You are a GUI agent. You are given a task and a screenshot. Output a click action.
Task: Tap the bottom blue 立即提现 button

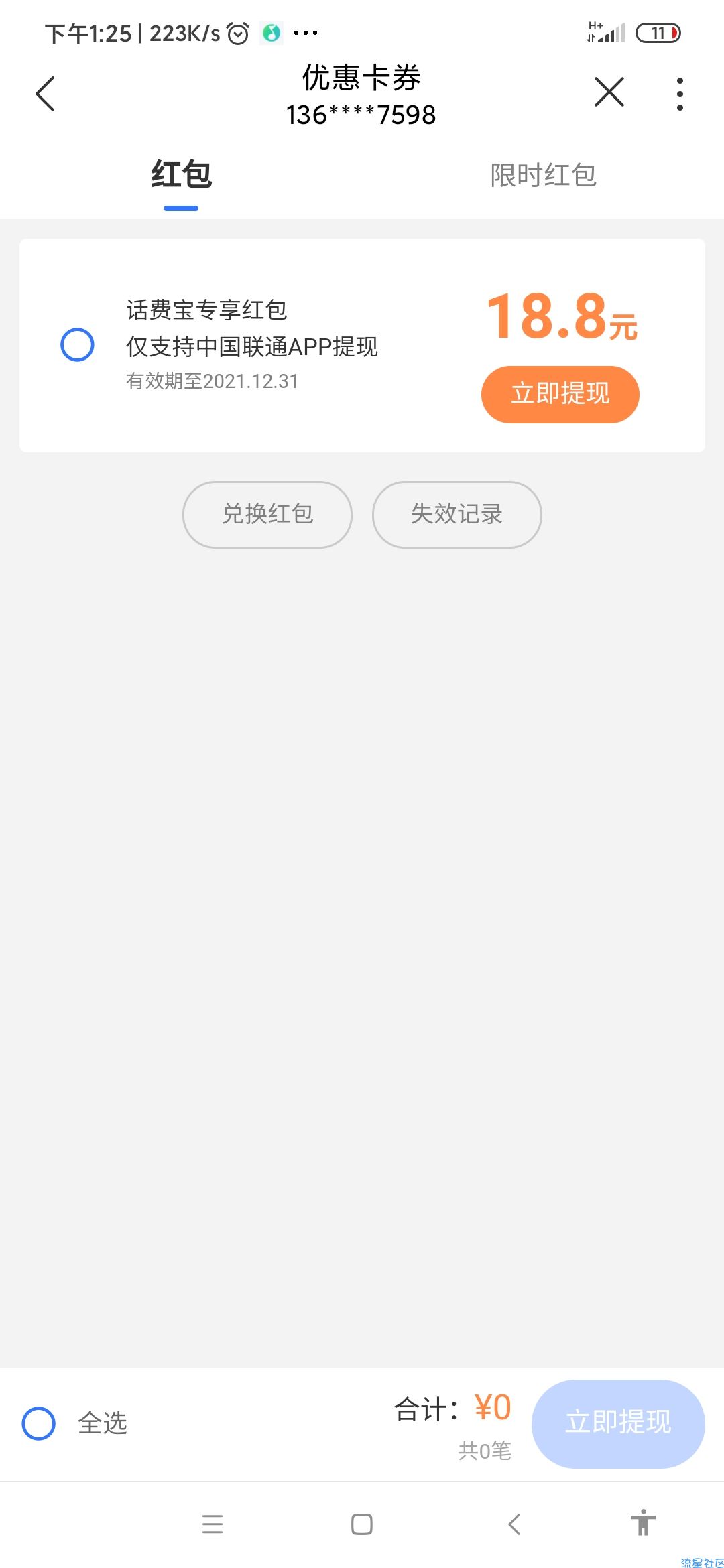click(x=618, y=1423)
